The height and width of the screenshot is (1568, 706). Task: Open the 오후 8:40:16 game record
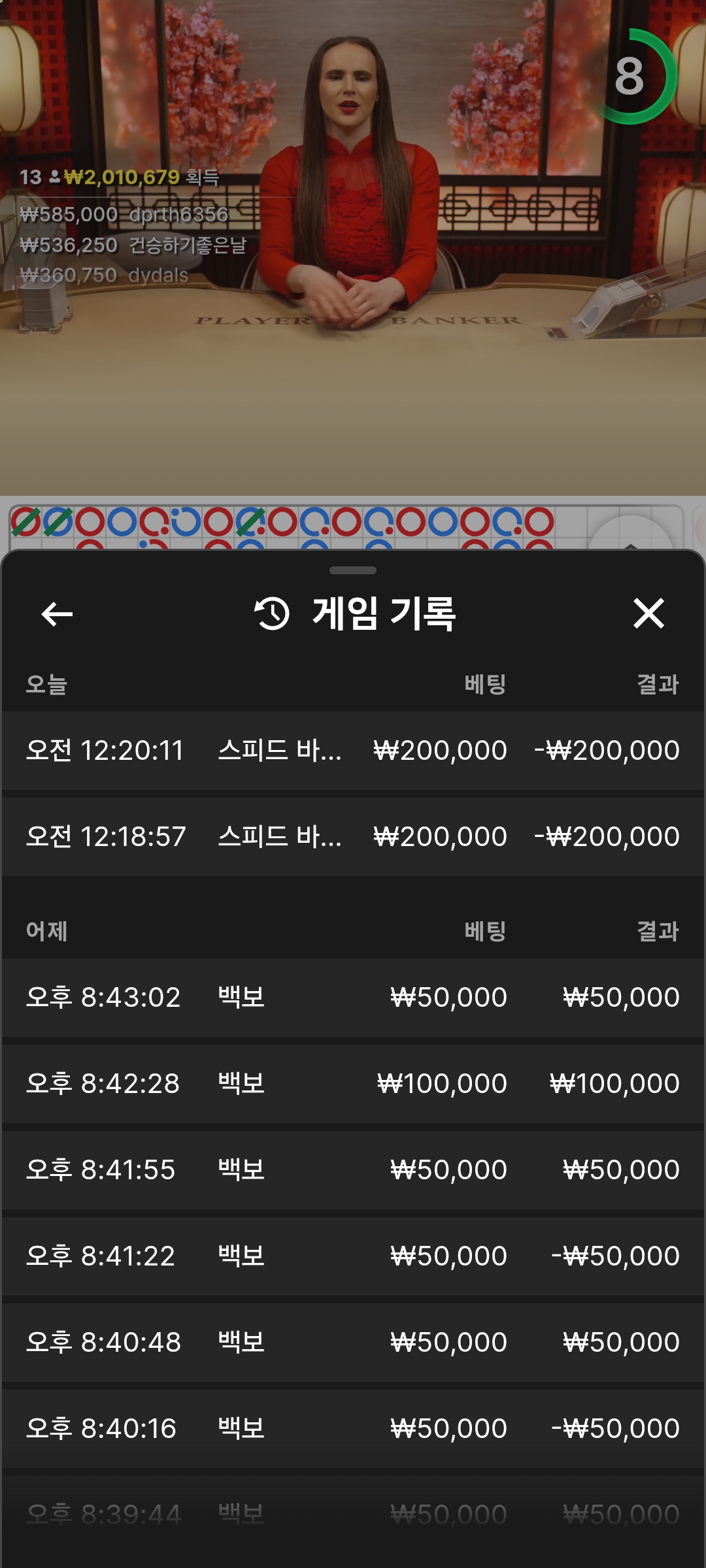click(x=353, y=1428)
